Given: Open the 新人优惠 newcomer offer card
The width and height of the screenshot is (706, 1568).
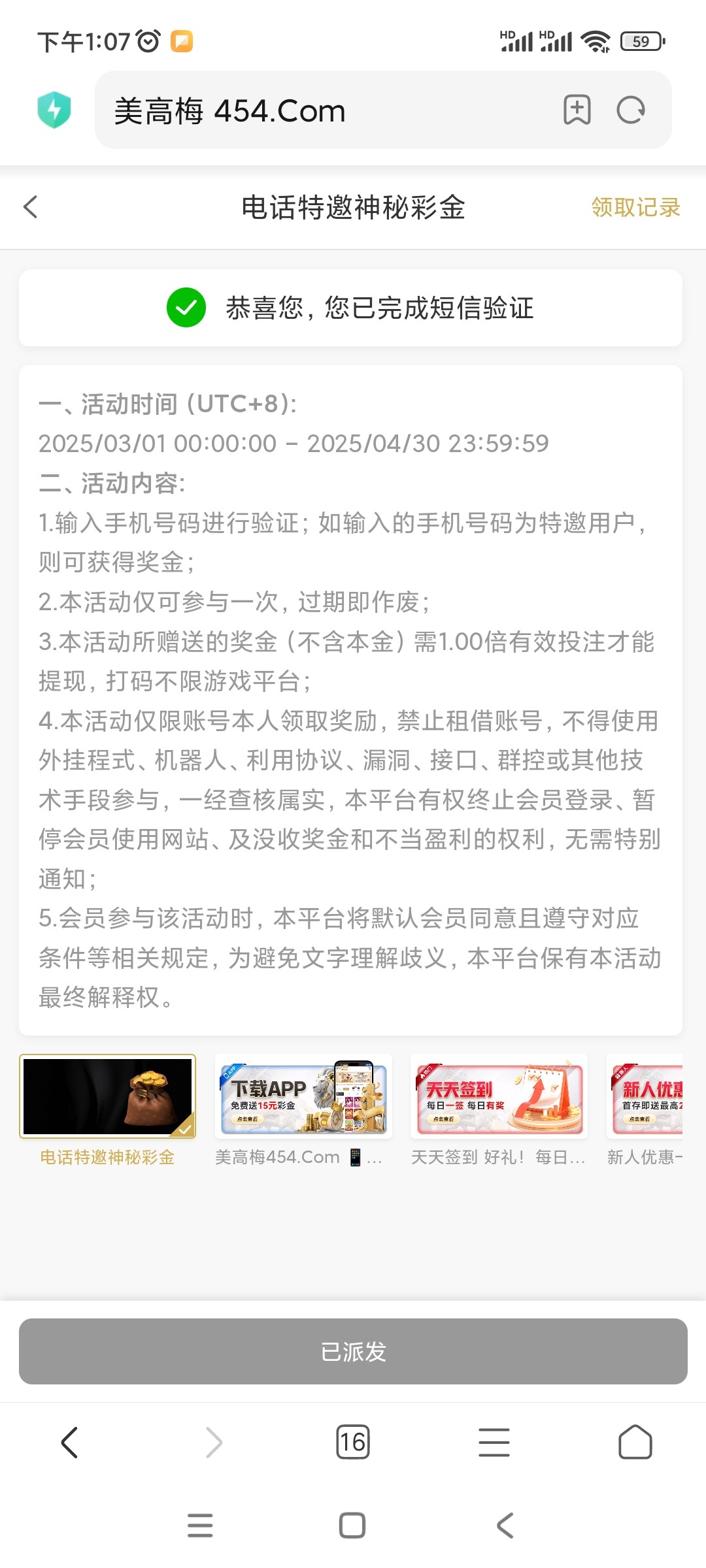Looking at the screenshot, I should (646, 1096).
